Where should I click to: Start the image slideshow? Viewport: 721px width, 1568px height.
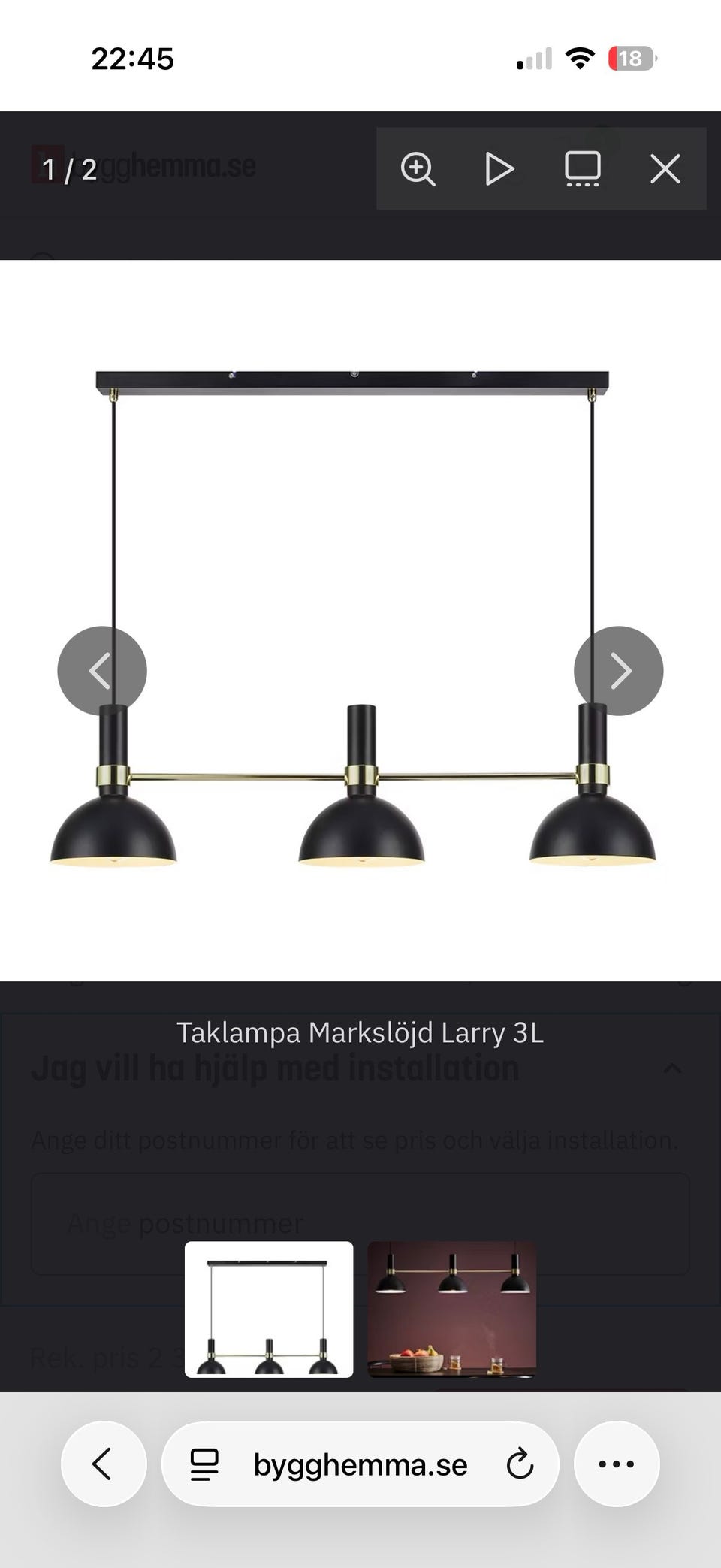click(499, 168)
